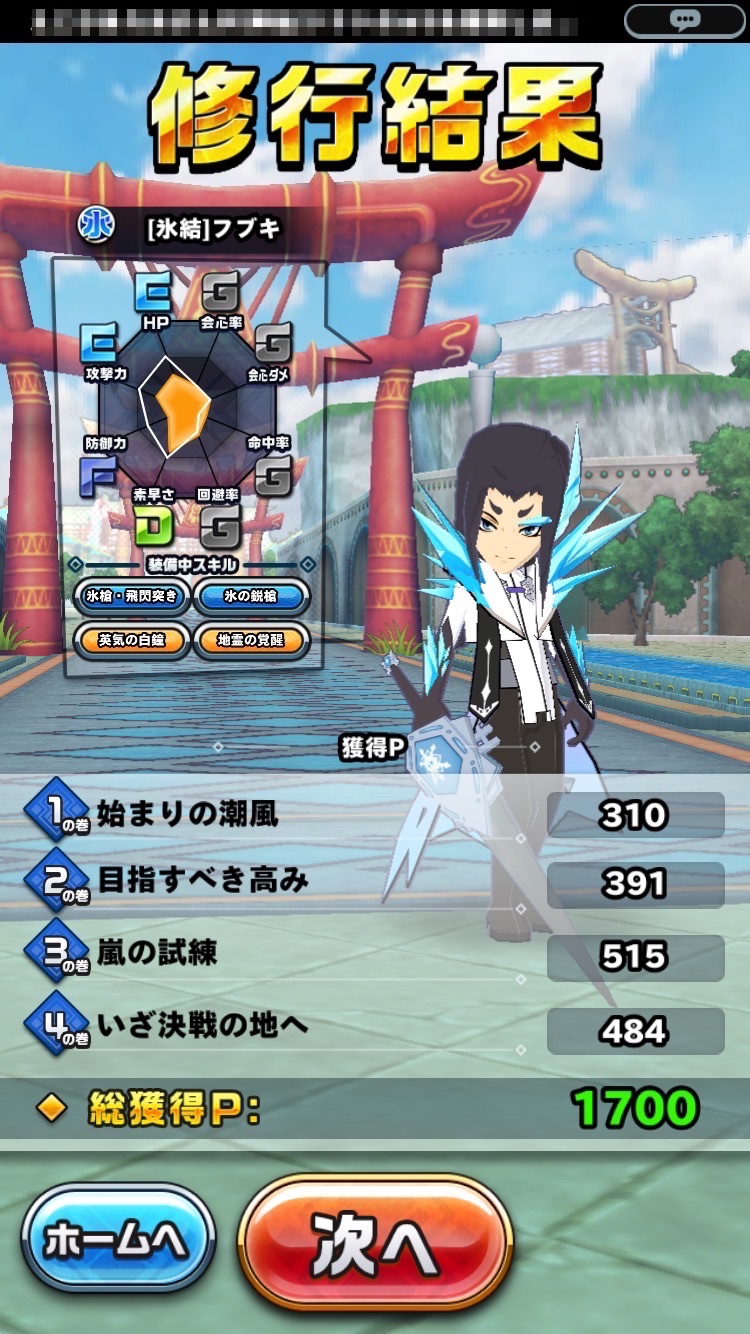The height and width of the screenshot is (1334, 750).
Task: View the 氷の鋭槍 skill
Action: pyautogui.click(x=250, y=597)
